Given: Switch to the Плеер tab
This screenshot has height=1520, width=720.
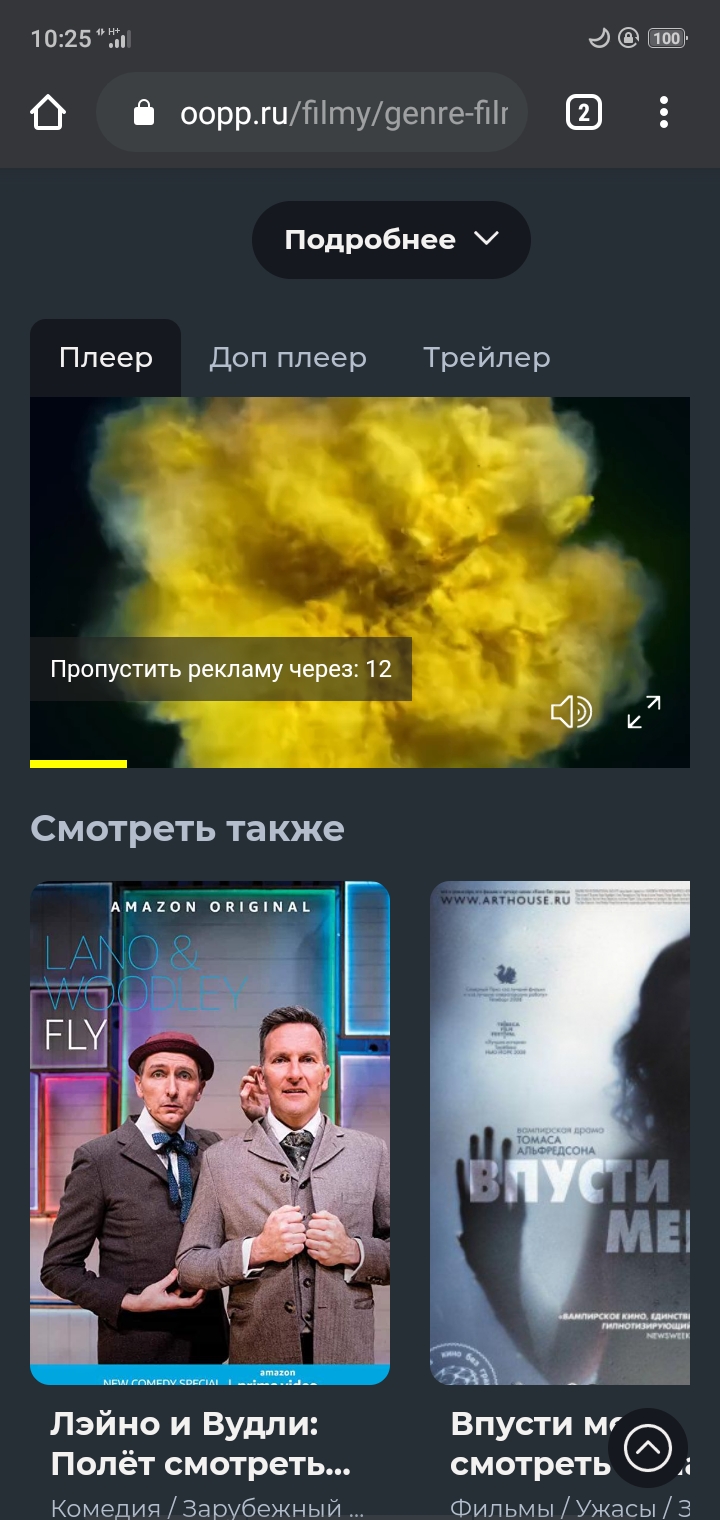Looking at the screenshot, I should [106, 358].
